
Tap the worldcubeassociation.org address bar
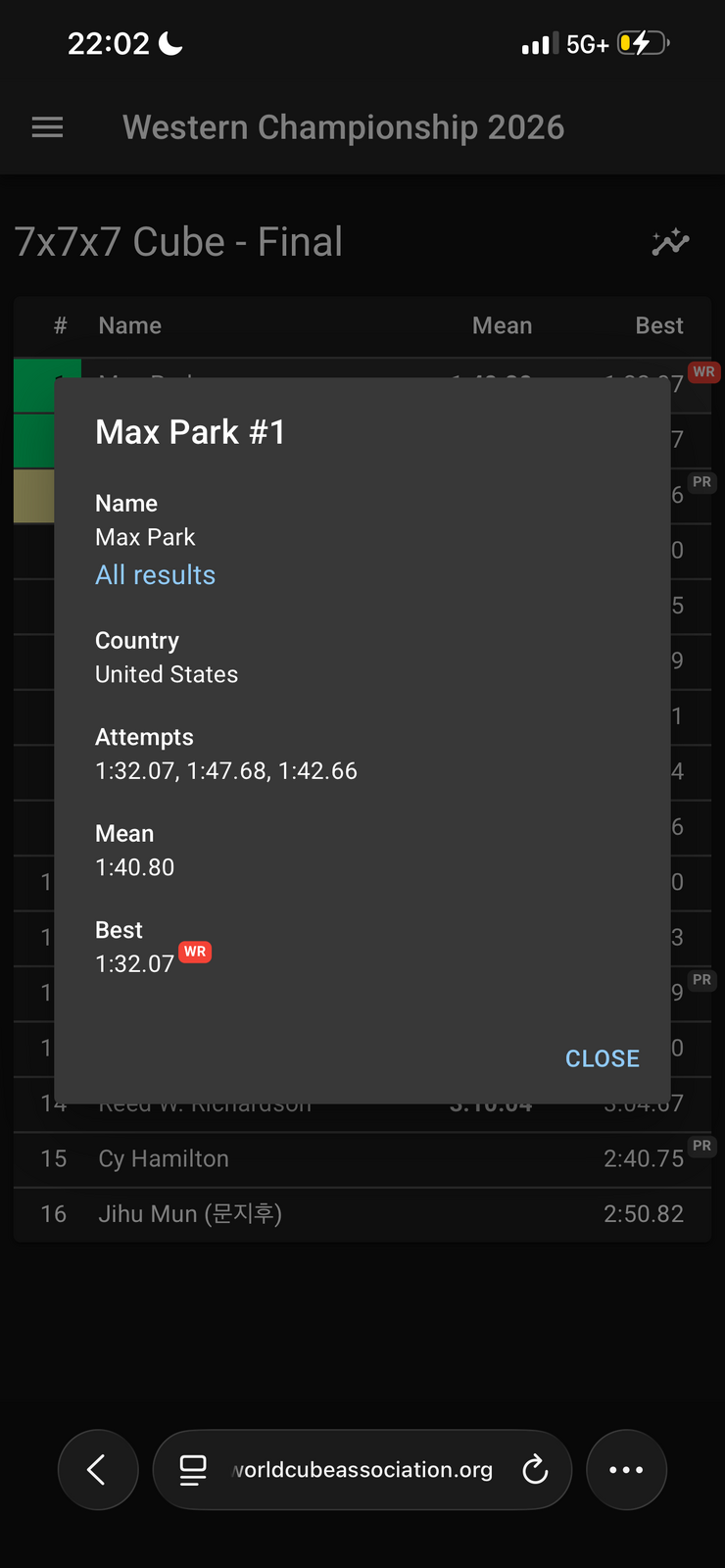pos(362,1470)
